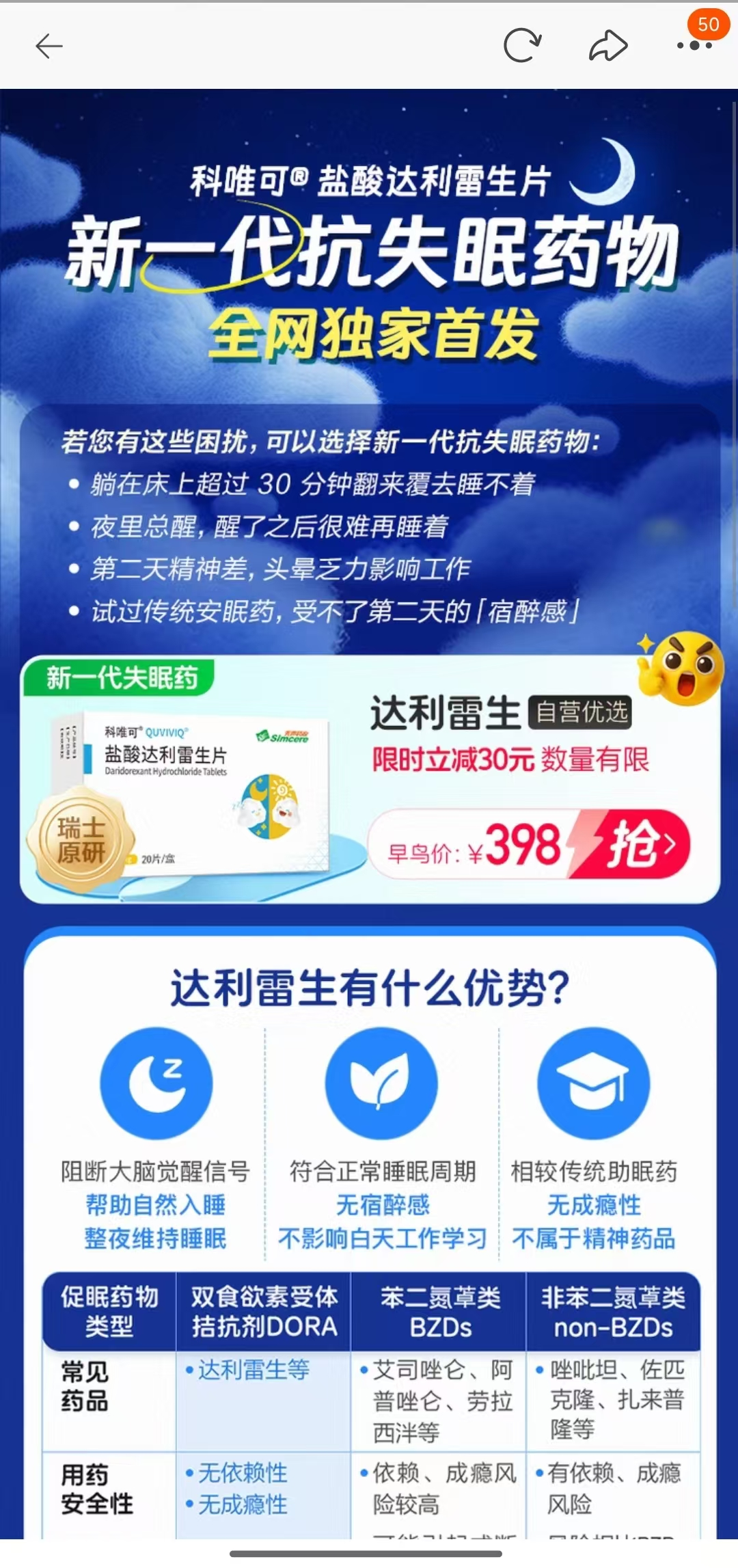Reload the page with refresh icon
The height and width of the screenshot is (1568, 738).
(522, 46)
